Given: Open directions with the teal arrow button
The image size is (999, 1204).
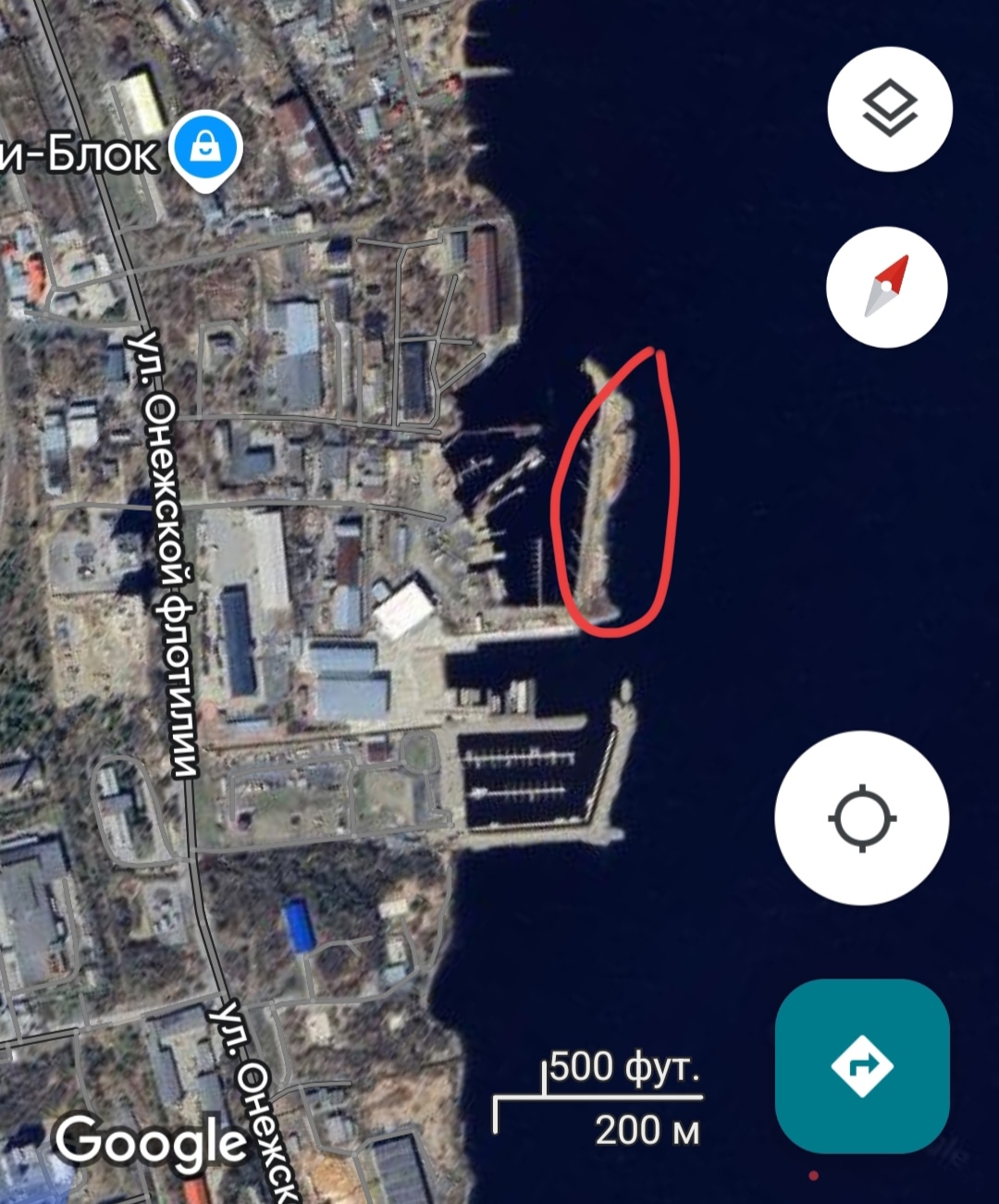Looking at the screenshot, I should point(862,1065).
